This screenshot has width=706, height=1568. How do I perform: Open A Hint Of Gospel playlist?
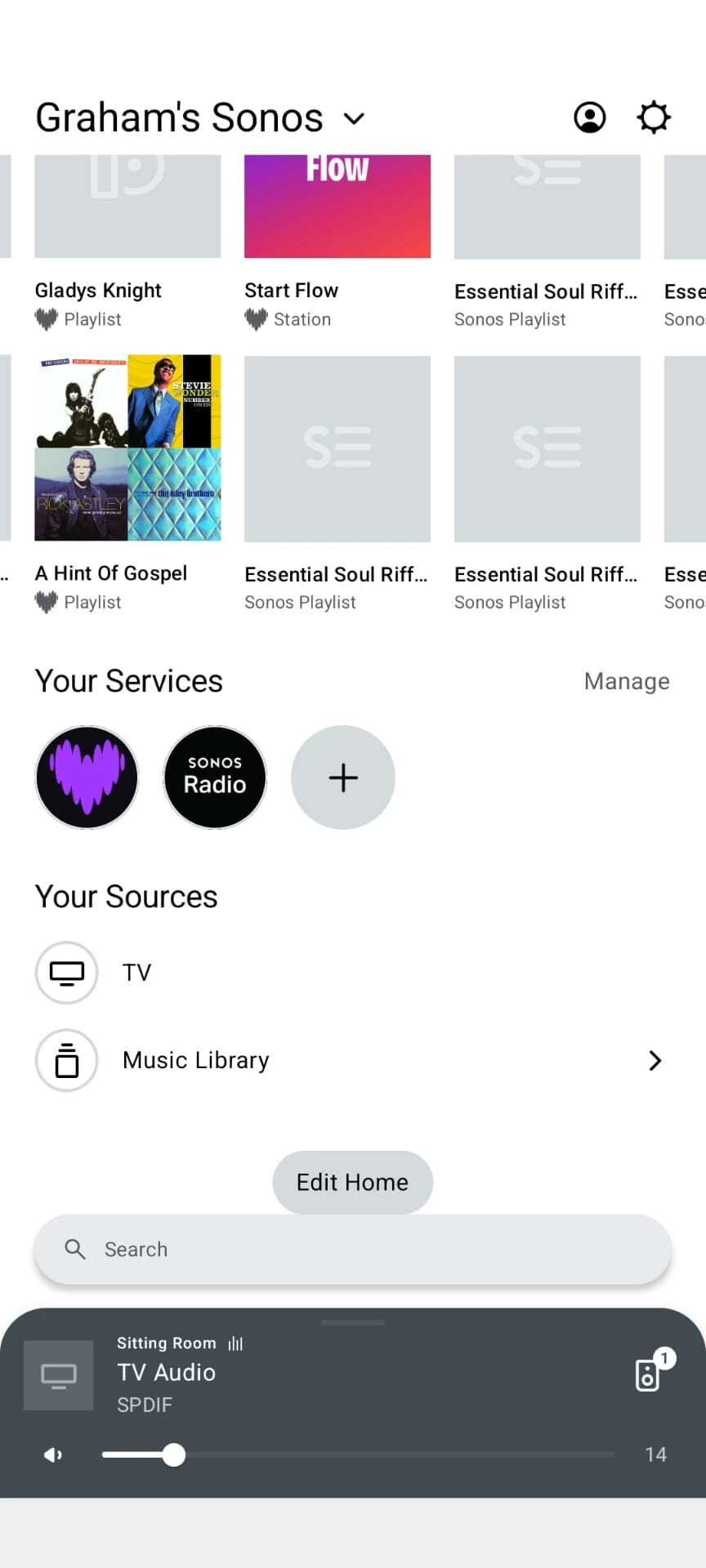[x=127, y=448]
